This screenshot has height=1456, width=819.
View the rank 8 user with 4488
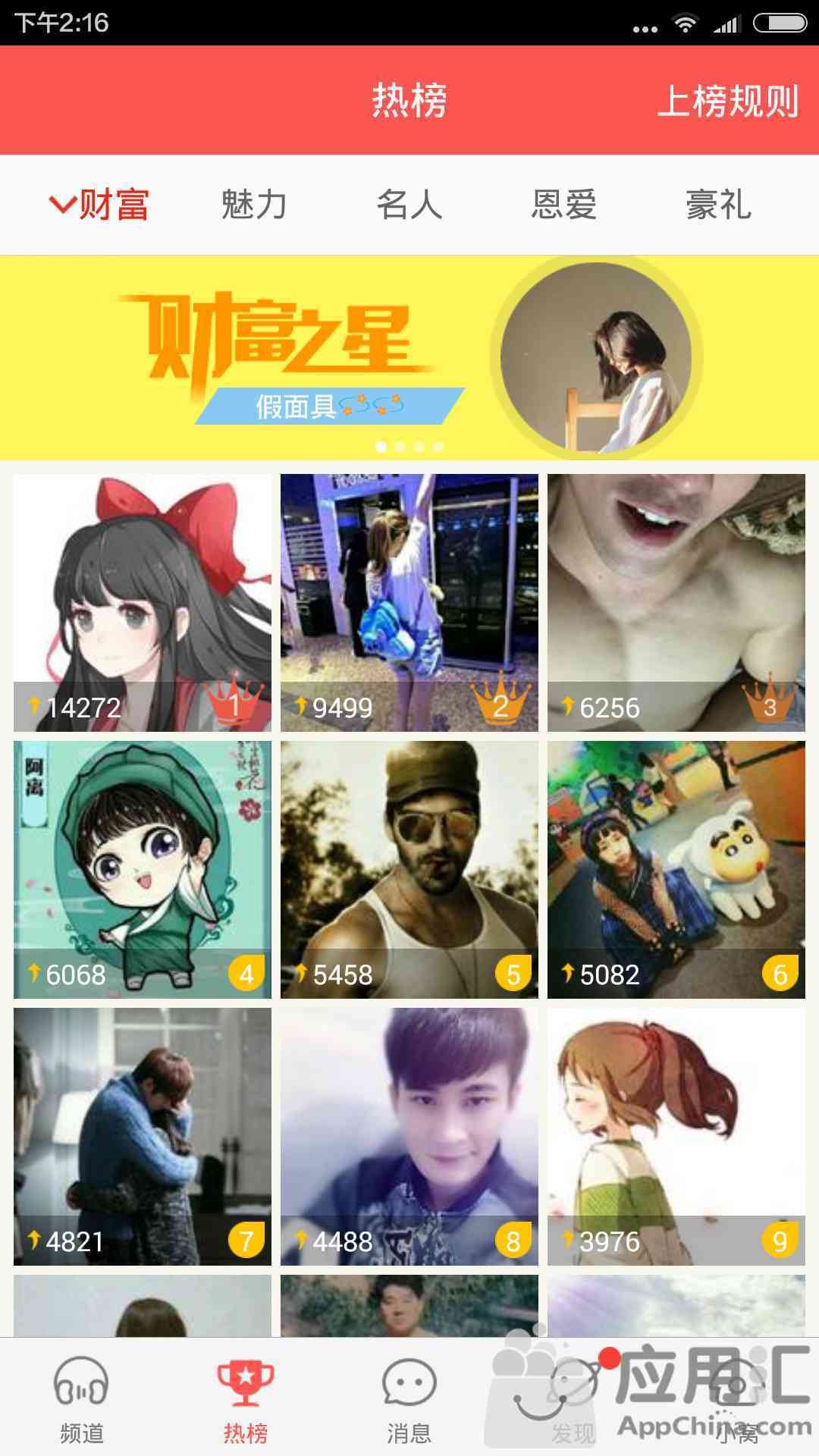409,1137
